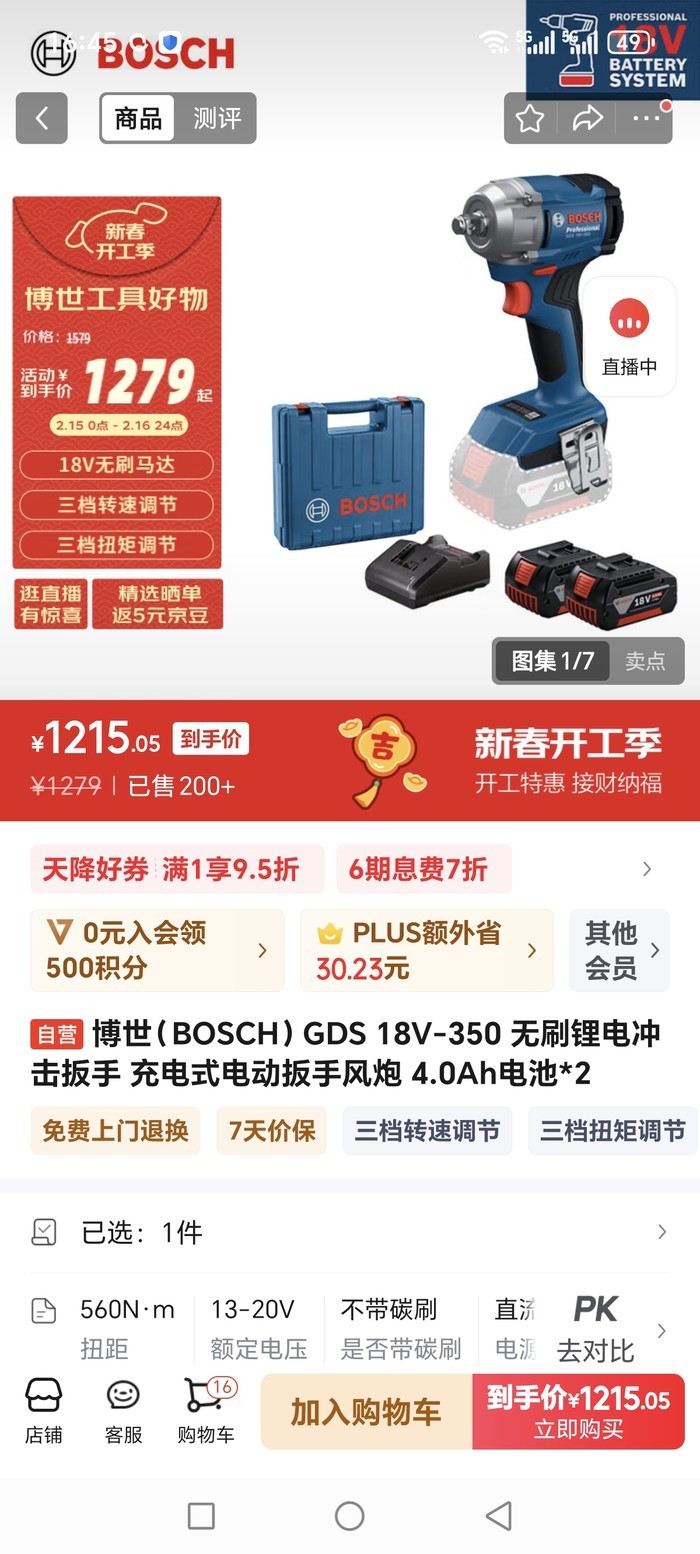This screenshot has height=1554, width=700.
Task: Tap 加入购物车 to add to cart
Action: 366,1412
